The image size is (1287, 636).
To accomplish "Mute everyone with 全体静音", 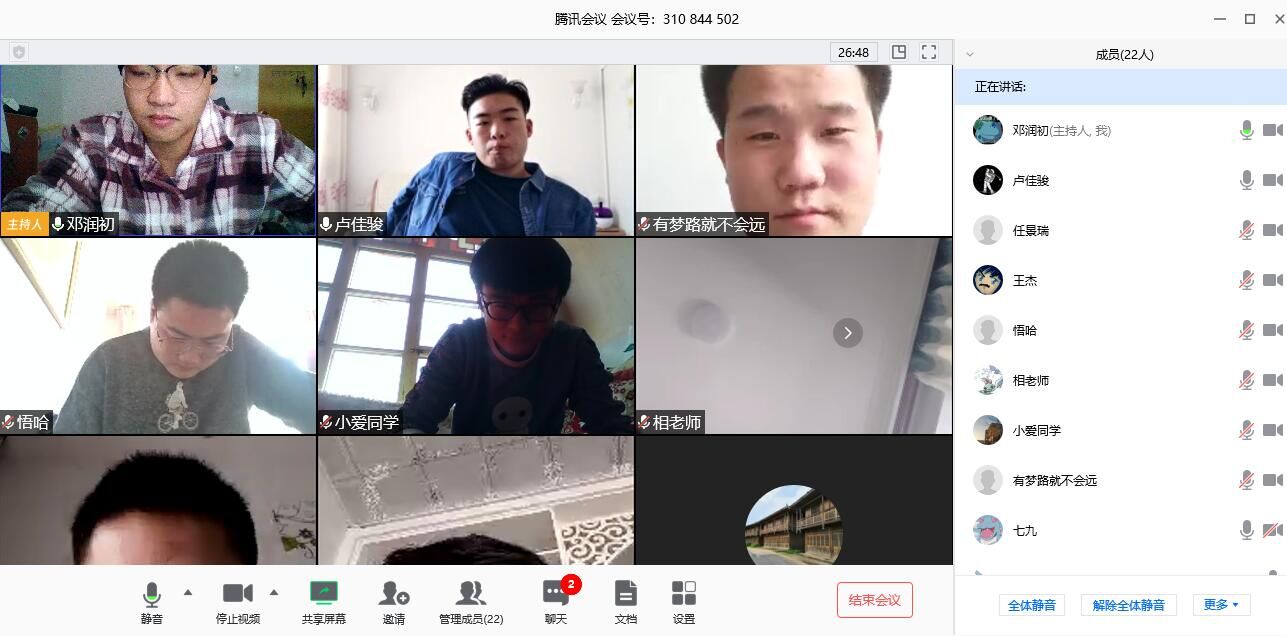I will (1032, 605).
